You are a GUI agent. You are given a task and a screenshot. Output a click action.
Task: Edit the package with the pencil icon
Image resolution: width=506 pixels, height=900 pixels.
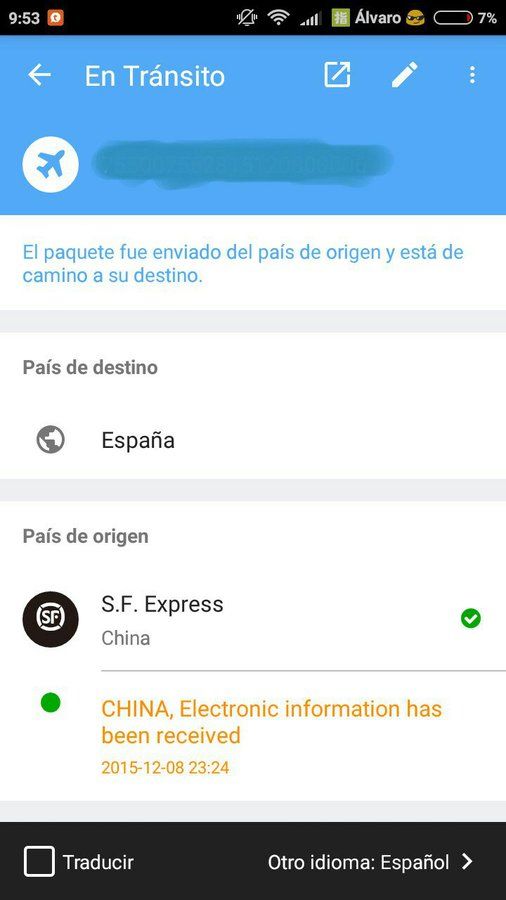[x=404, y=75]
